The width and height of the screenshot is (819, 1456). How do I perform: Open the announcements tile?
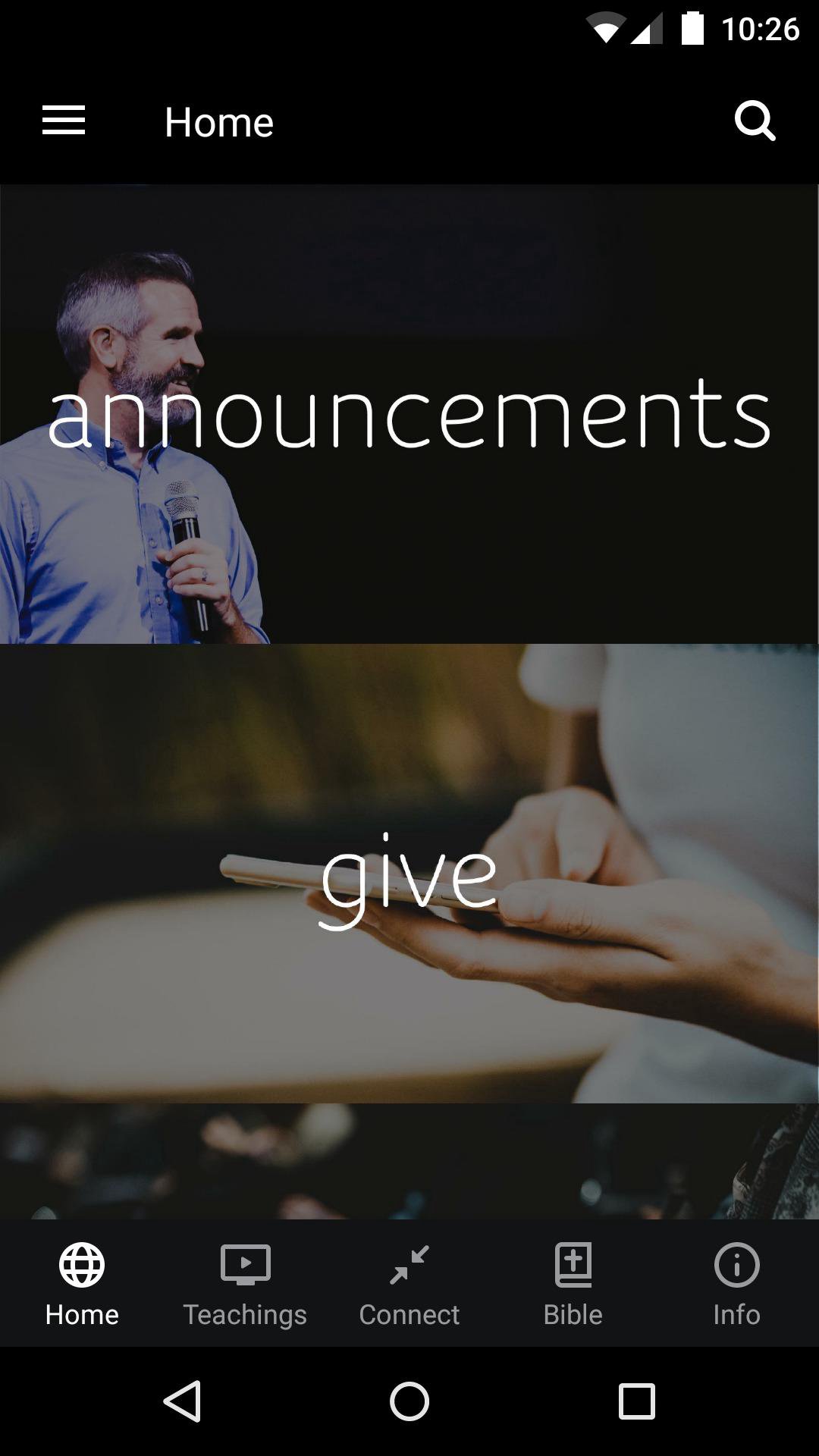[409, 415]
